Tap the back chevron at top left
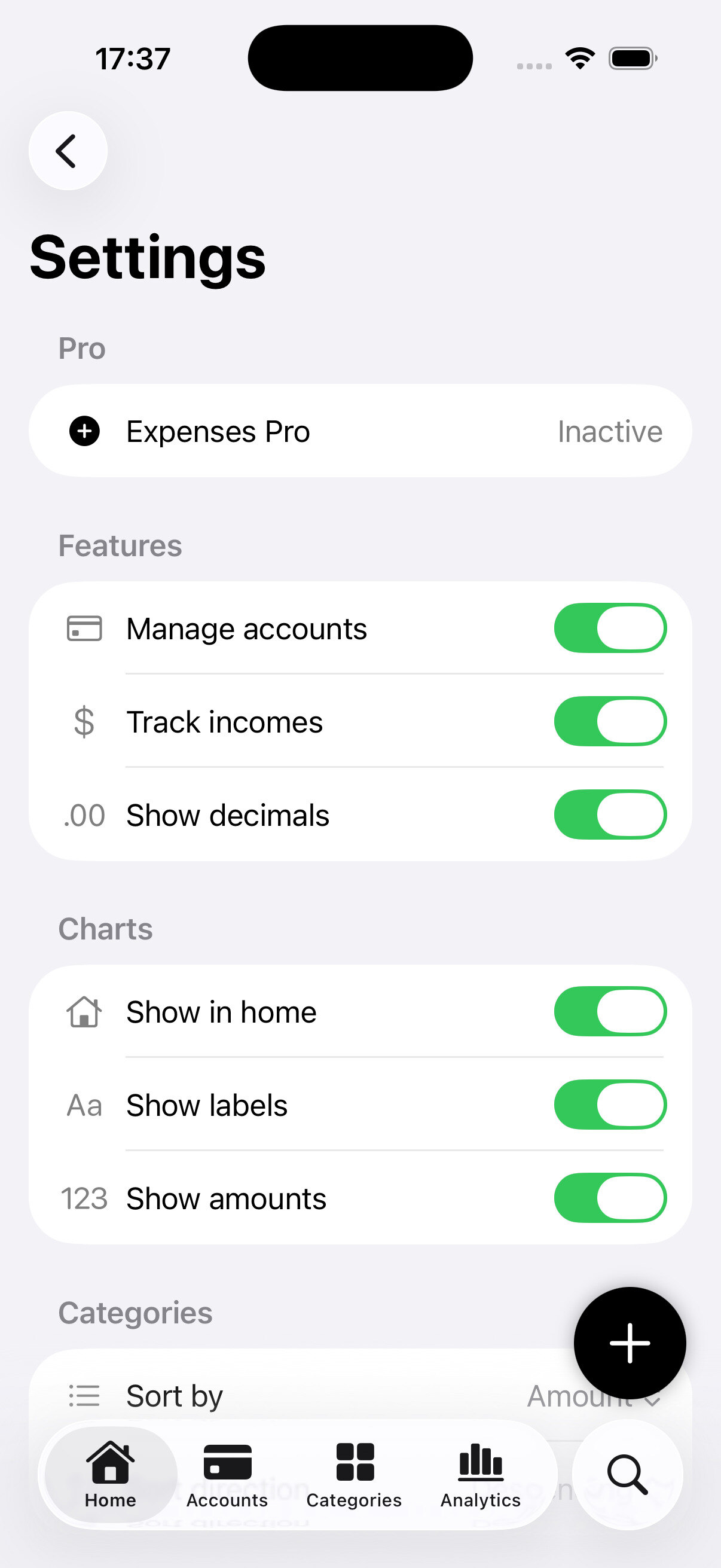This screenshot has height=1568, width=721. pyautogui.click(x=67, y=150)
